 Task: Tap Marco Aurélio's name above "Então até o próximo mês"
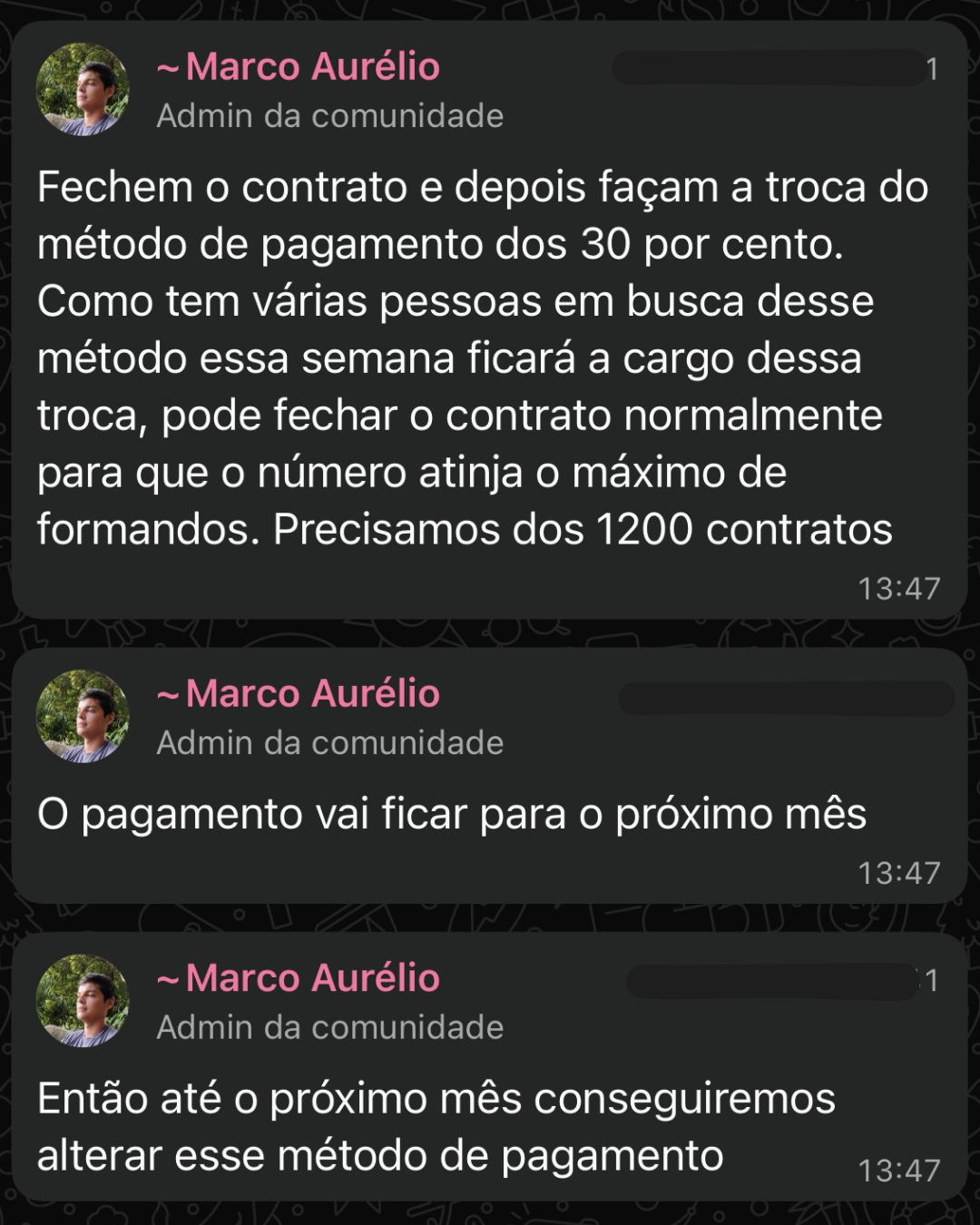coord(299,978)
